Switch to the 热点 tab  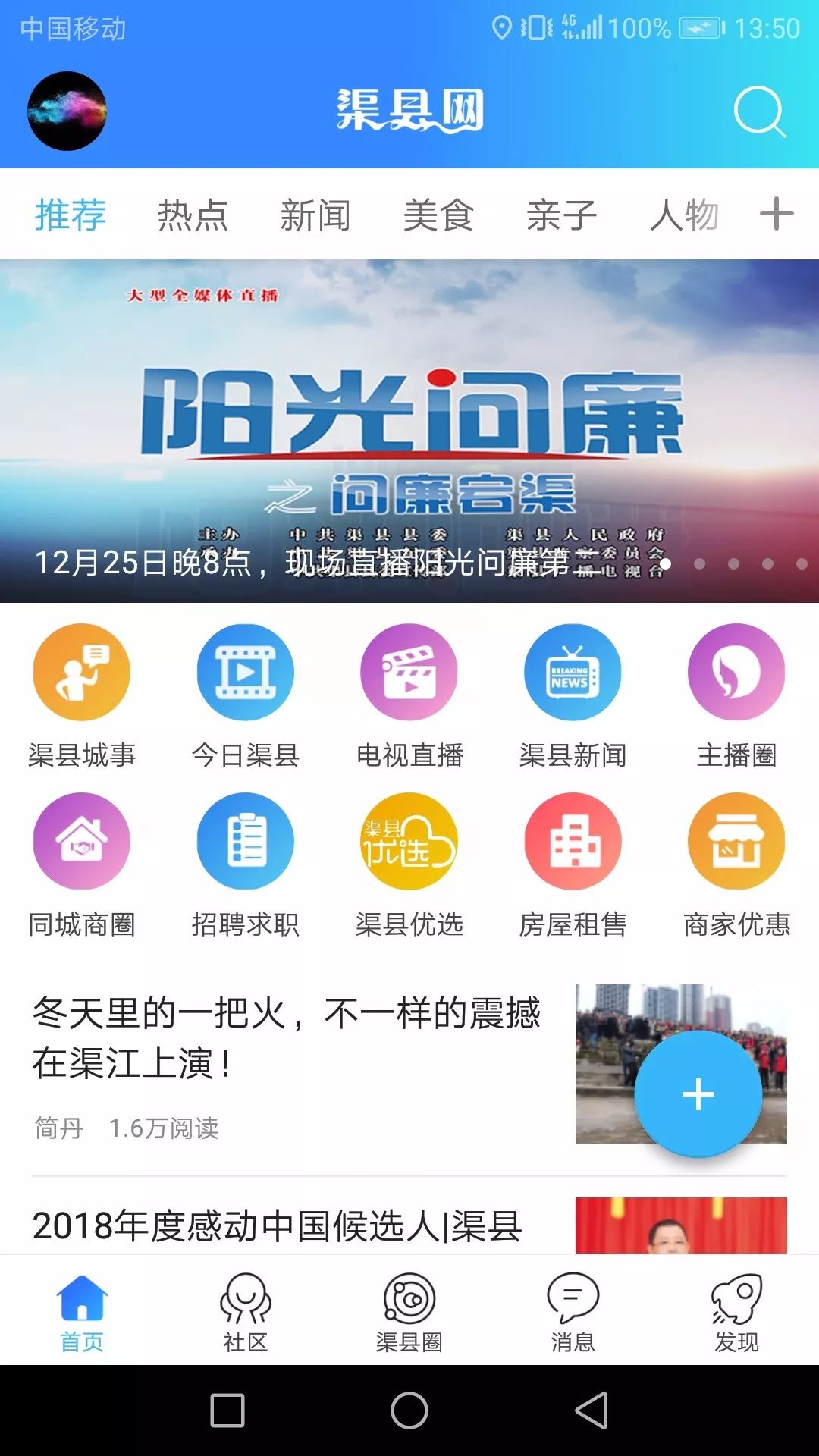(193, 215)
